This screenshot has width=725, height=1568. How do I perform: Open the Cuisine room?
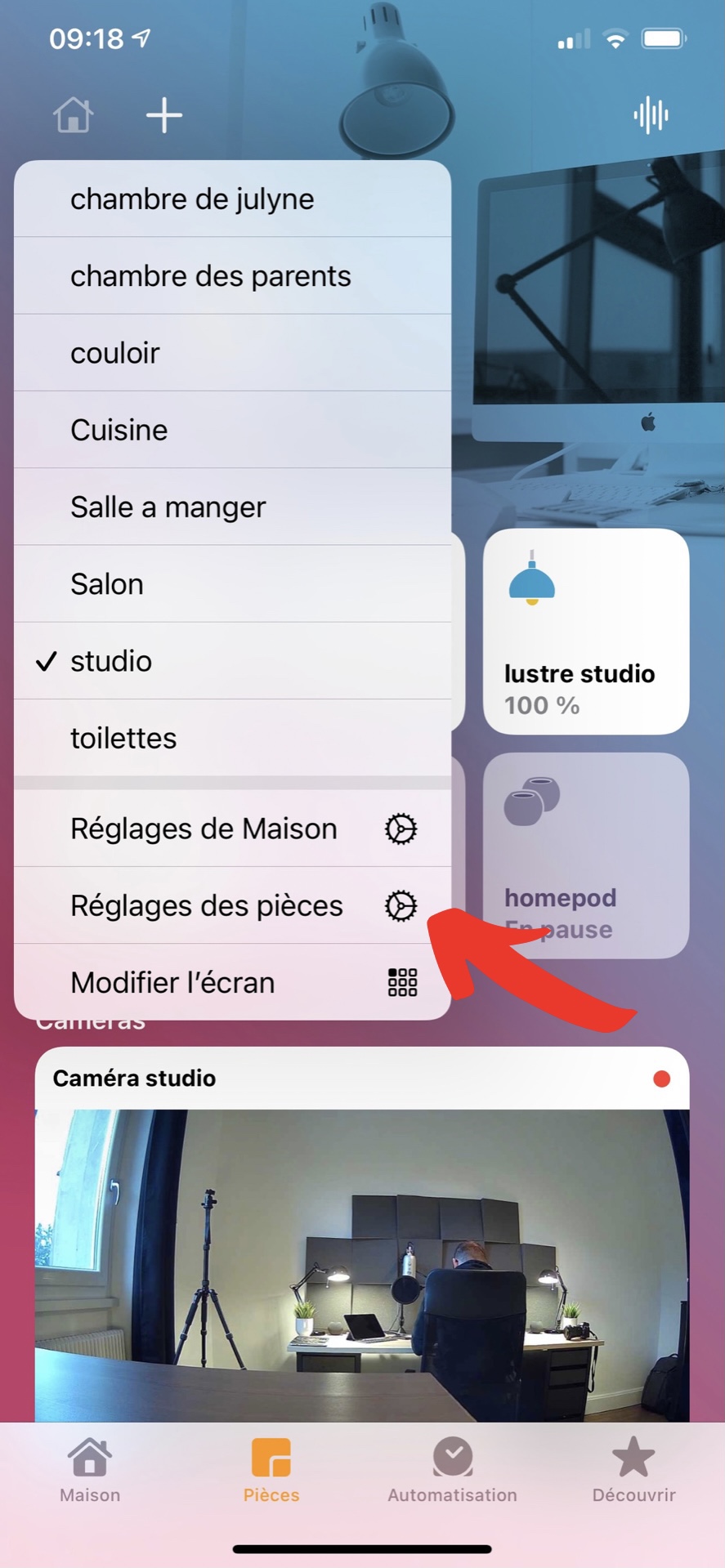(x=232, y=430)
